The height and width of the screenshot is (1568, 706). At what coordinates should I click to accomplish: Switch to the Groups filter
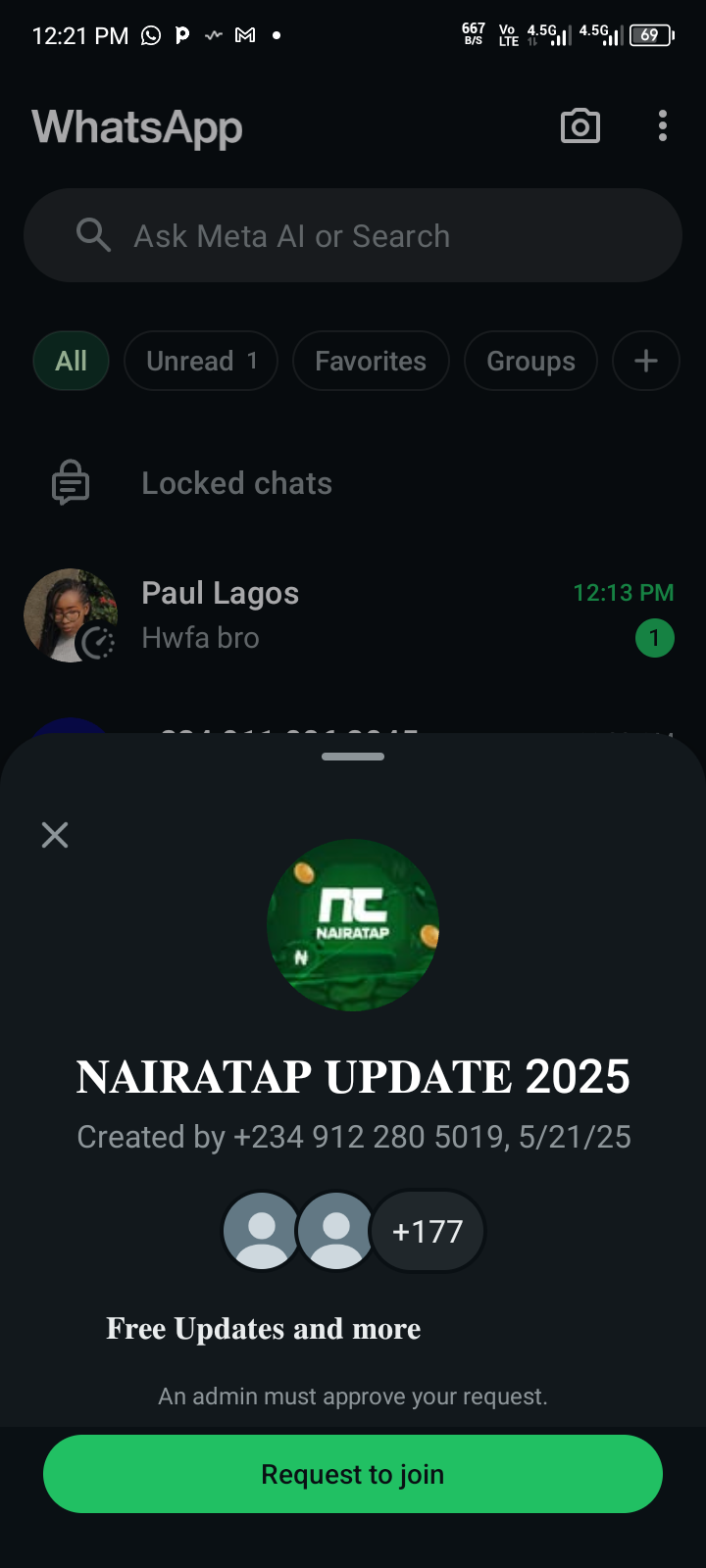tap(530, 361)
